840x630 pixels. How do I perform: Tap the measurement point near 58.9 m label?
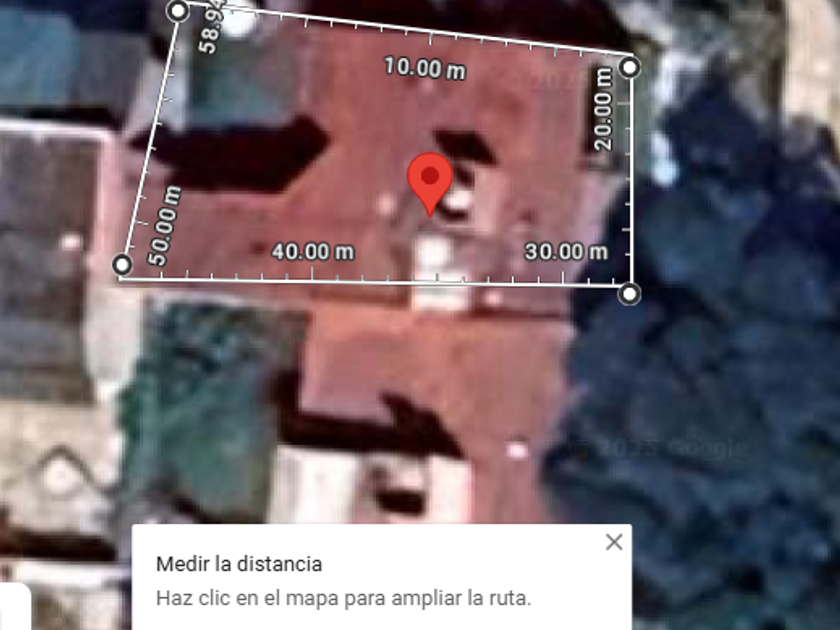178,11
